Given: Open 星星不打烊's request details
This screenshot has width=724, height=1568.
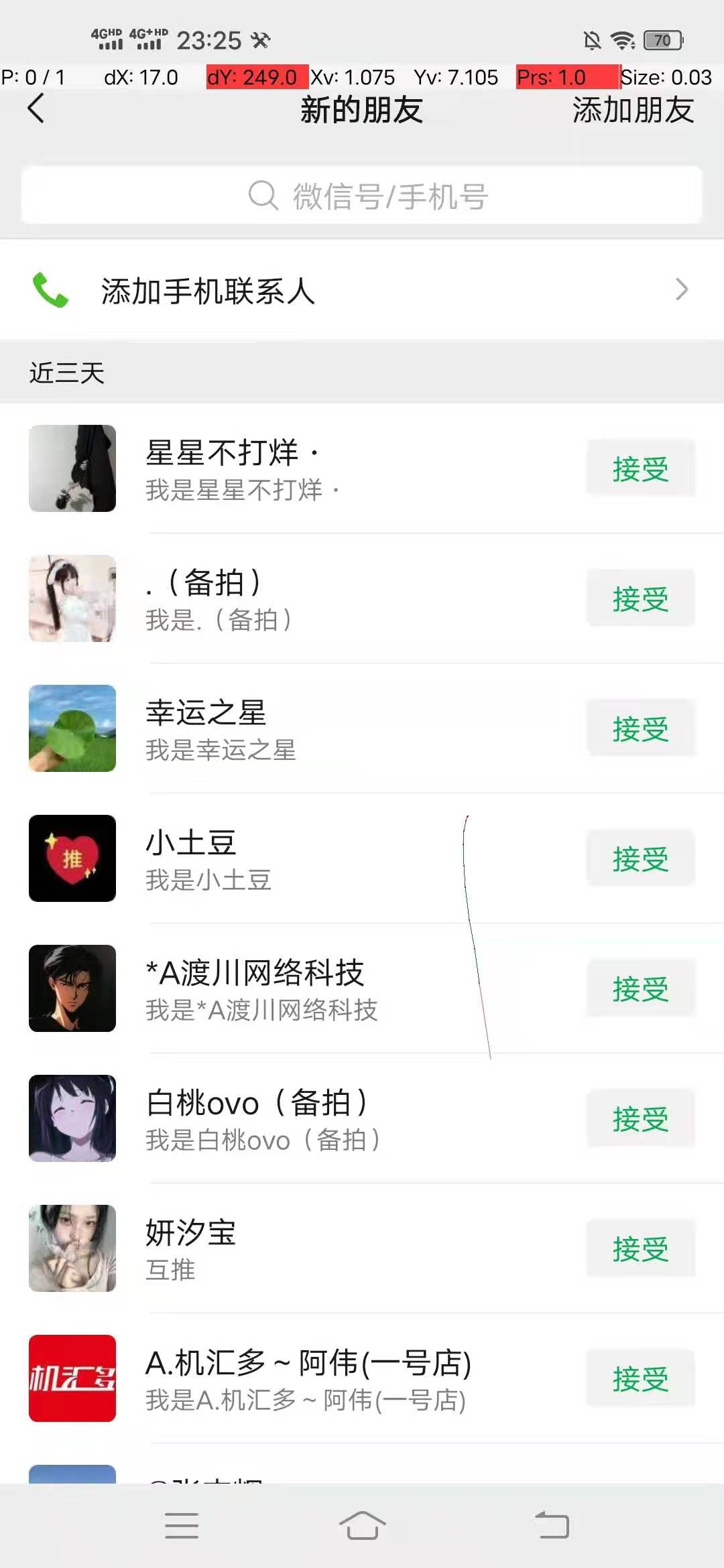Looking at the screenshot, I should coord(302,469).
